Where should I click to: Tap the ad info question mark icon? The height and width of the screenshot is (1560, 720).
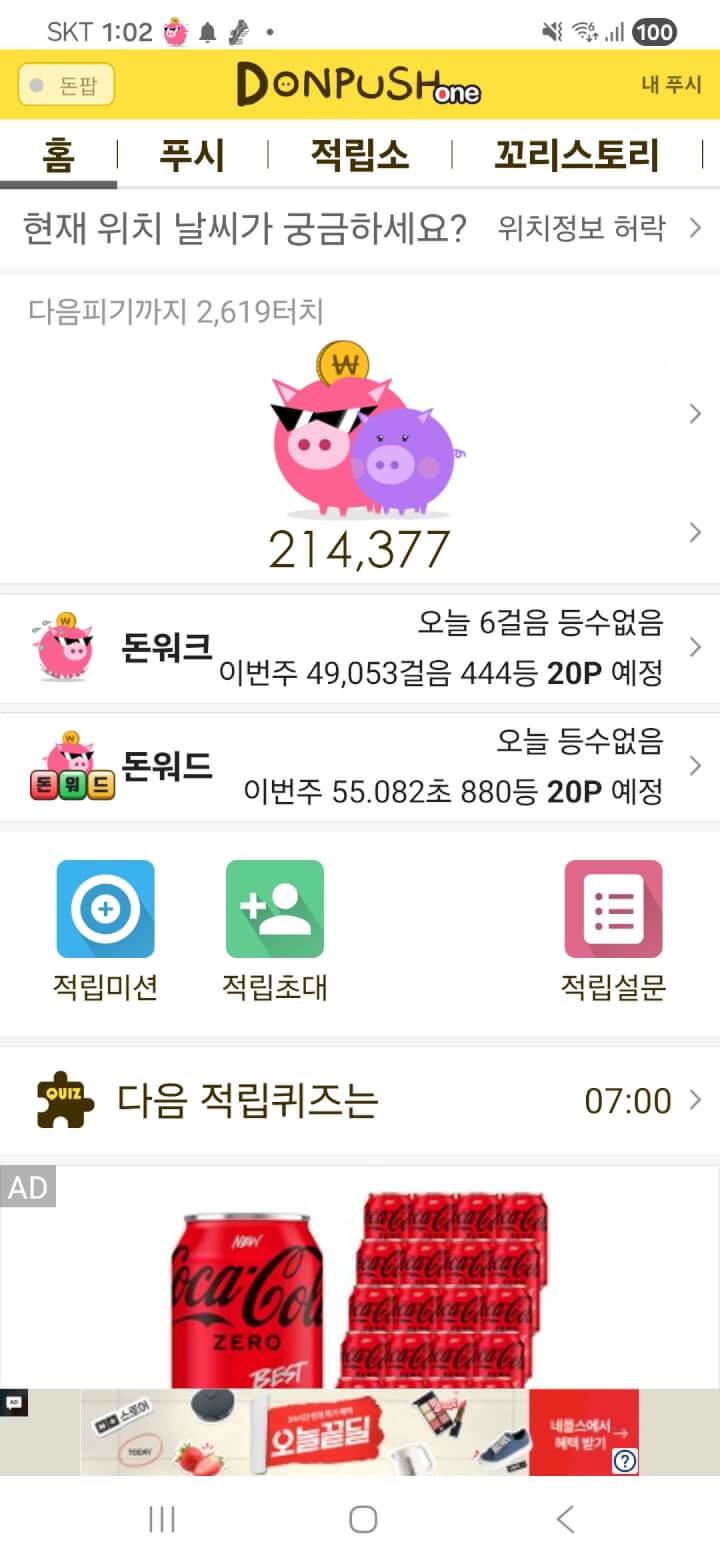625,1461
